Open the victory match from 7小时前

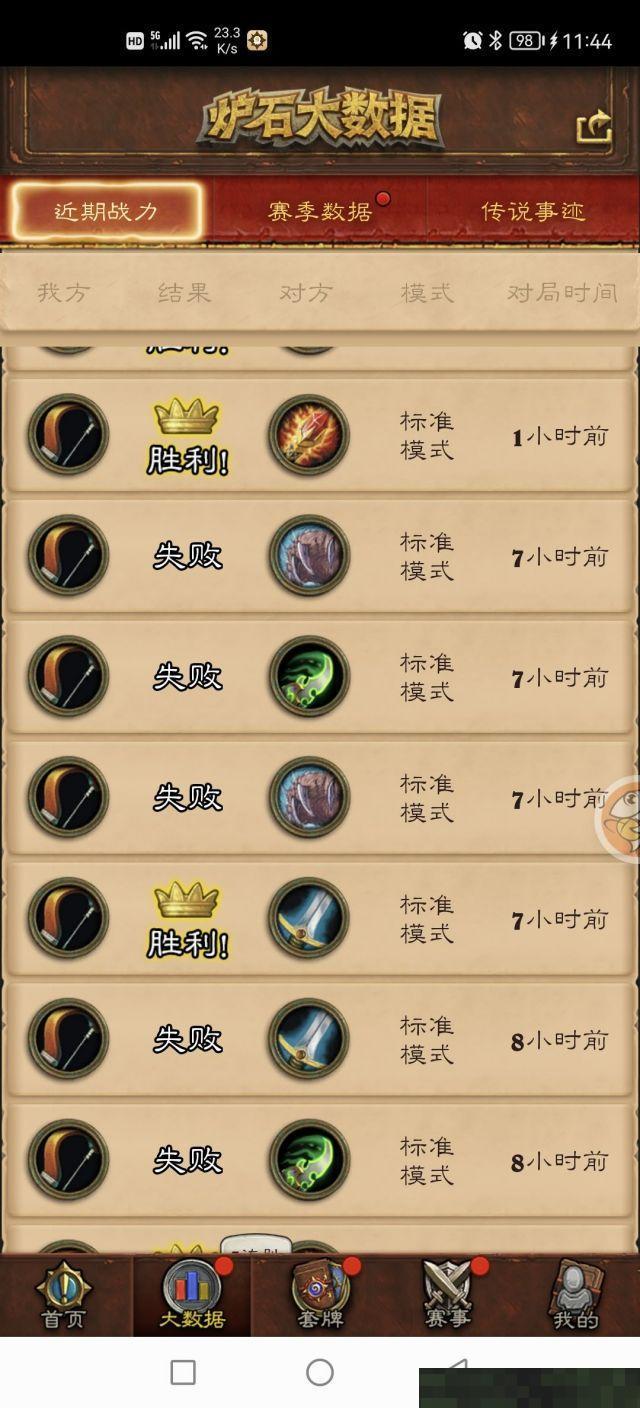click(320, 919)
